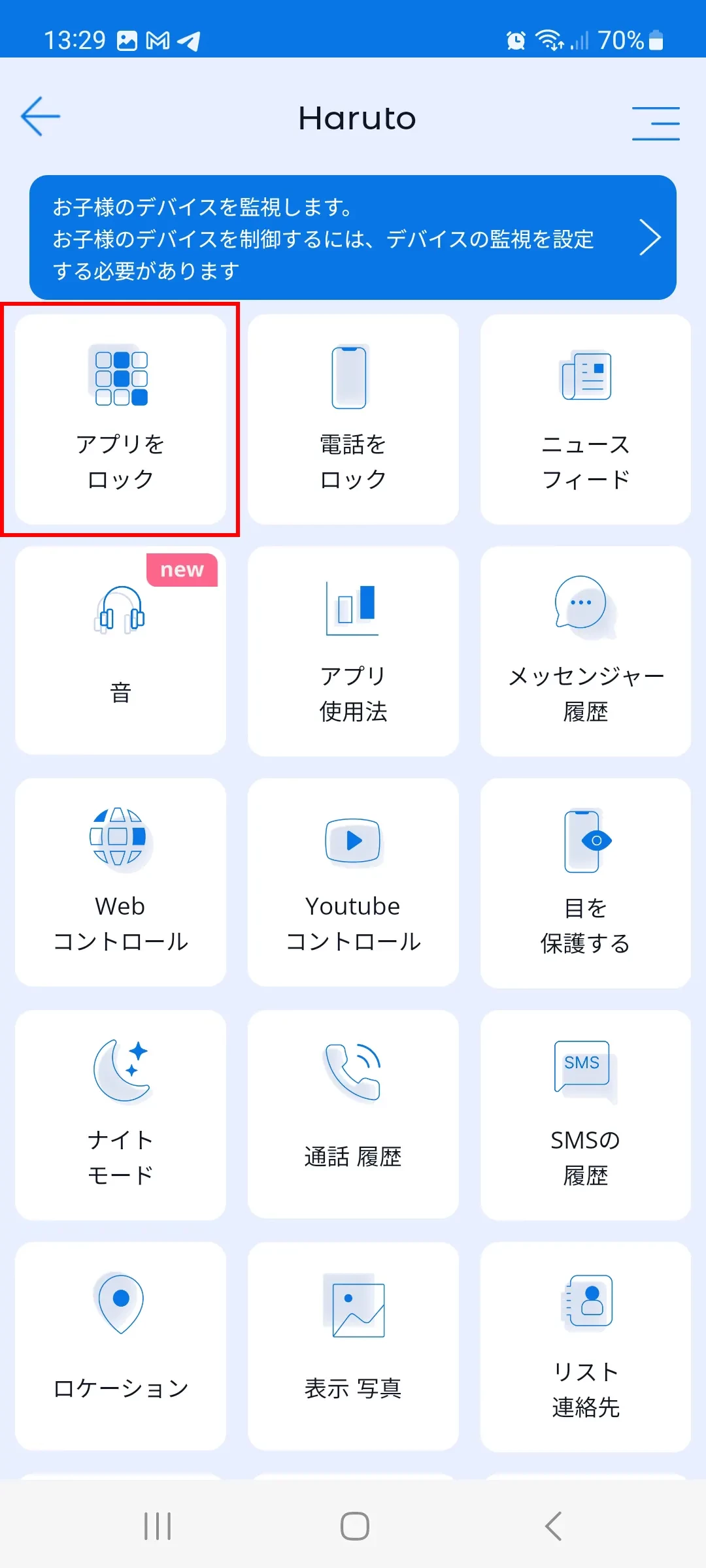Open the アプリをロック tile
The image size is (706, 1568).
pyautogui.click(x=121, y=419)
